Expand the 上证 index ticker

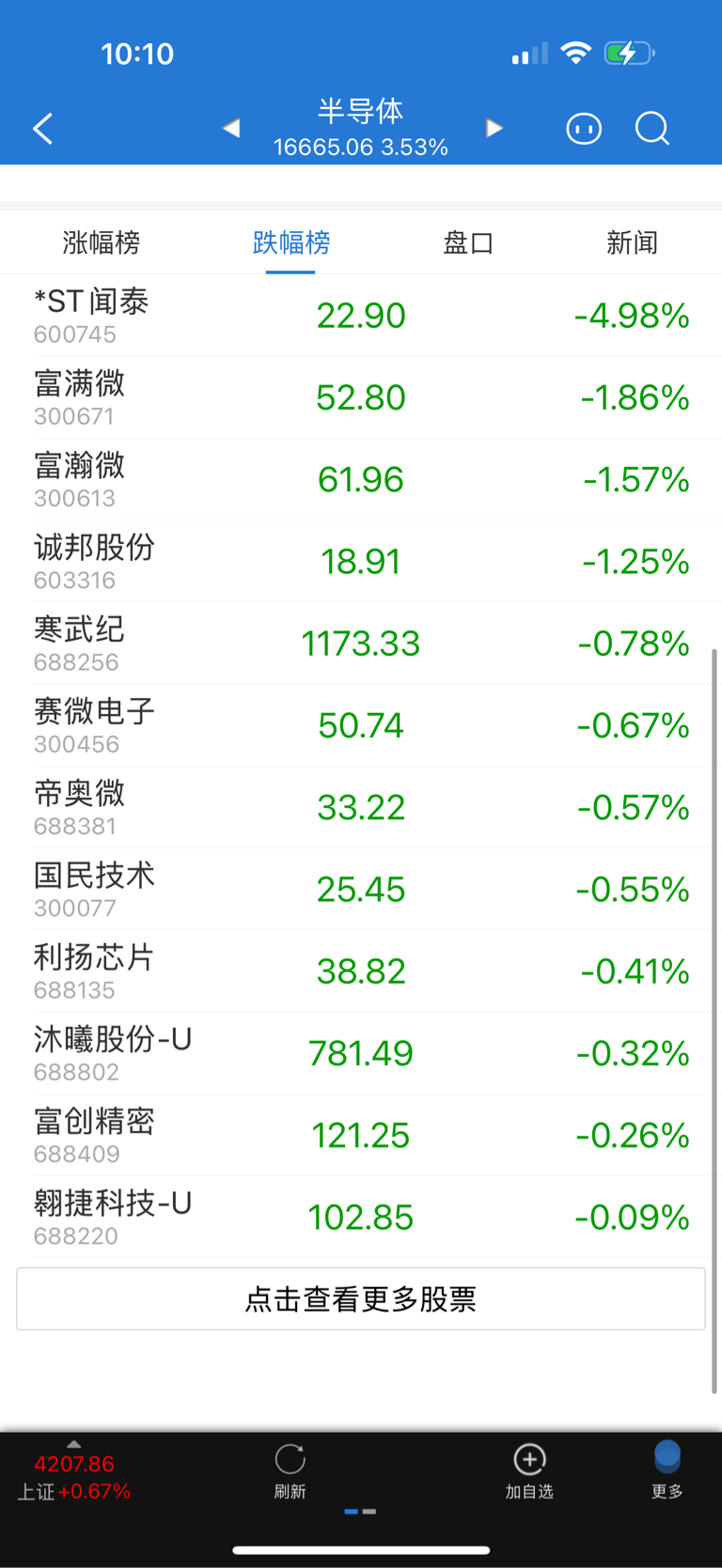73,1475
